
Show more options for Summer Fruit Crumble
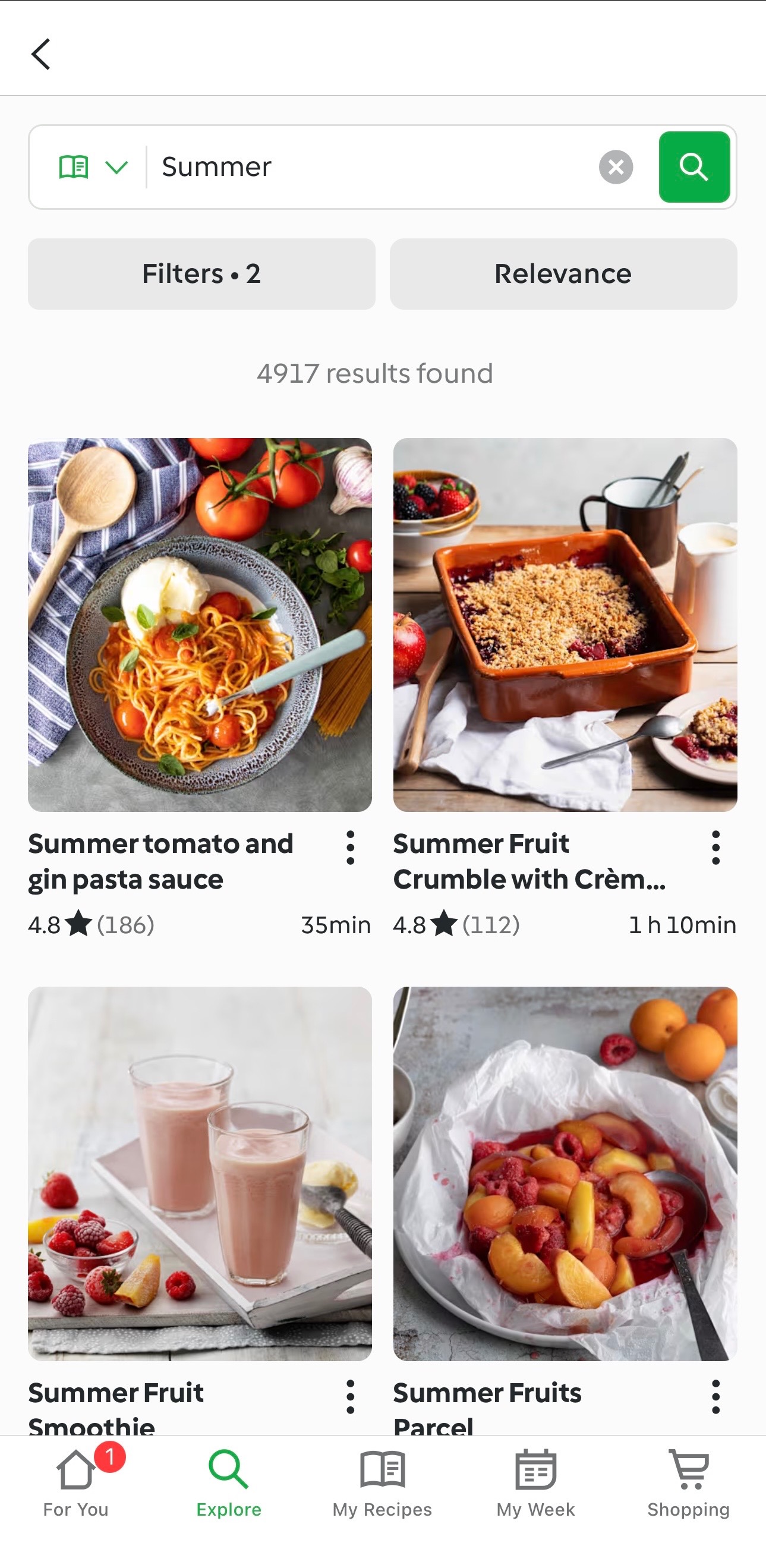coord(715,848)
